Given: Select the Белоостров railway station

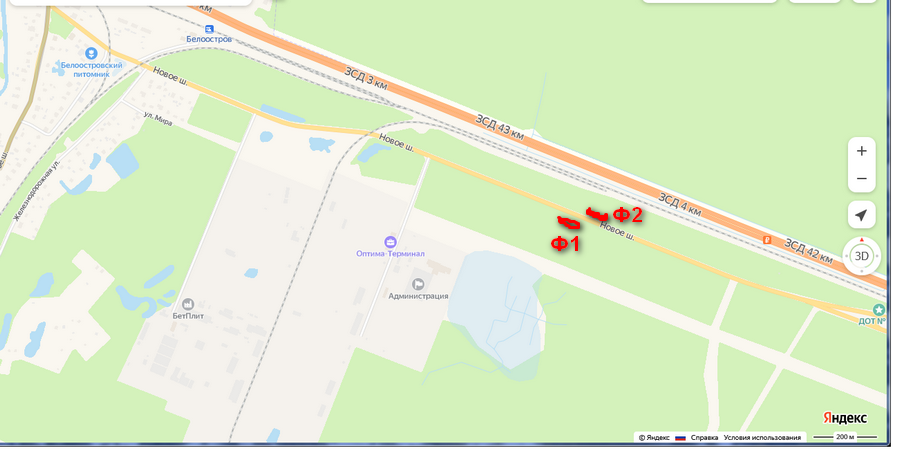Looking at the screenshot, I should click(208, 29).
